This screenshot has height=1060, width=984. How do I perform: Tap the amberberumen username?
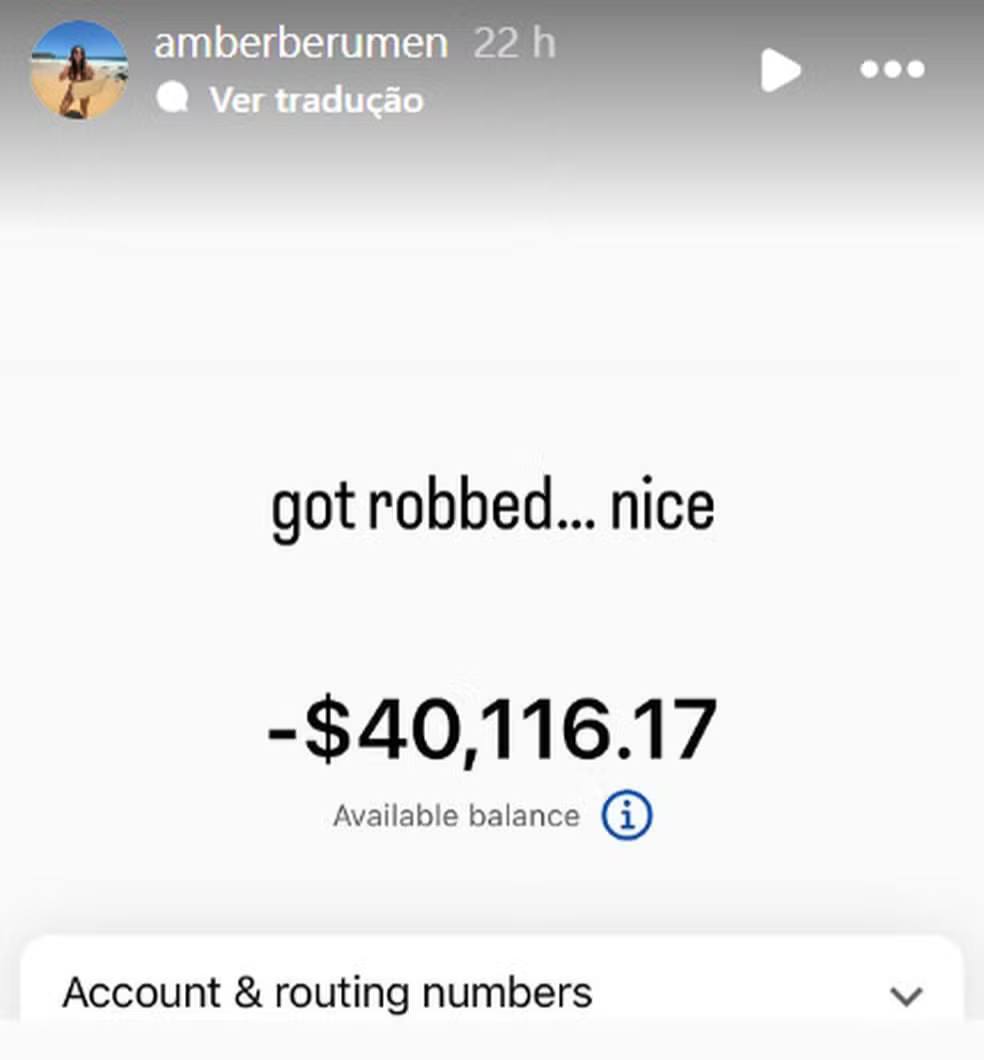pyautogui.click(x=300, y=44)
